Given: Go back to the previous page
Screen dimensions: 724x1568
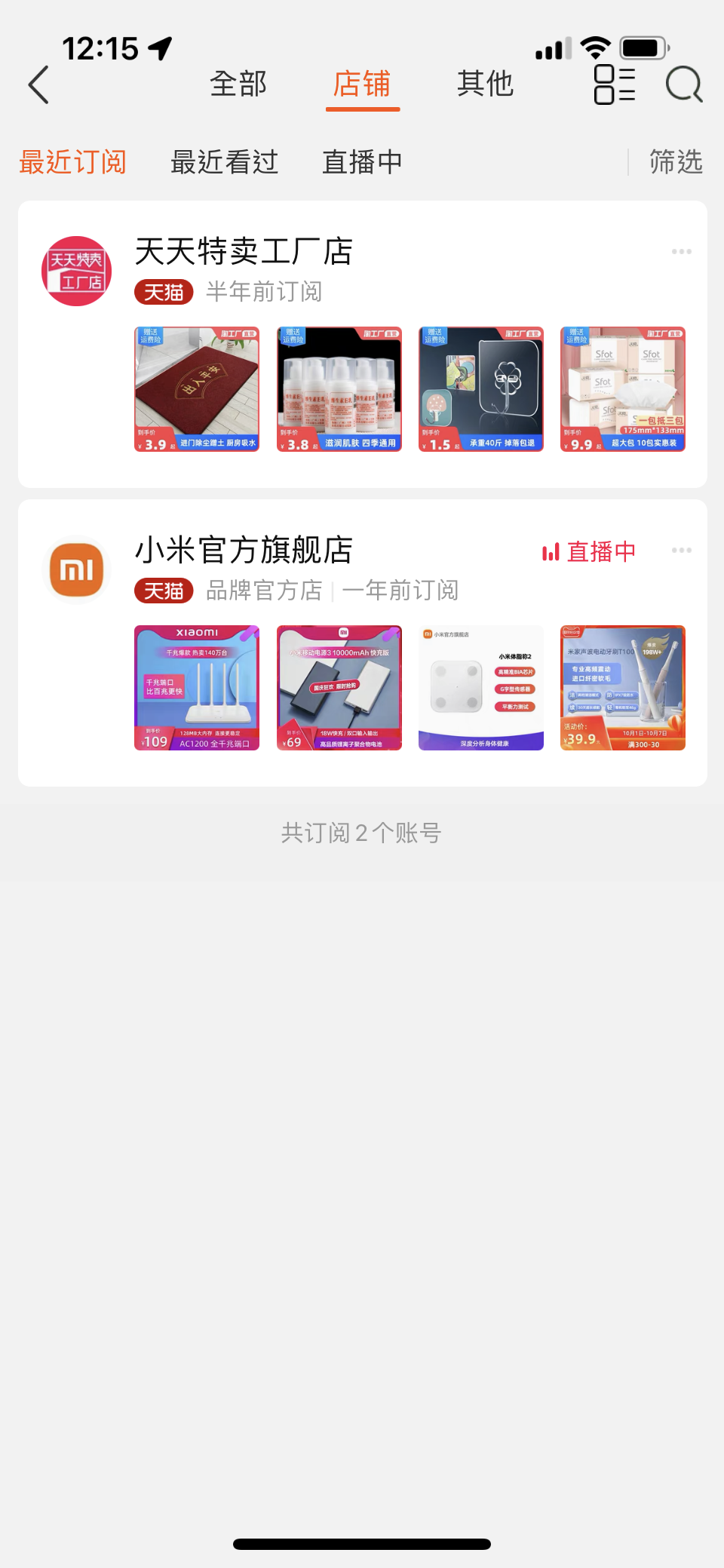Looking at the screenshot, I should point(39,84).
